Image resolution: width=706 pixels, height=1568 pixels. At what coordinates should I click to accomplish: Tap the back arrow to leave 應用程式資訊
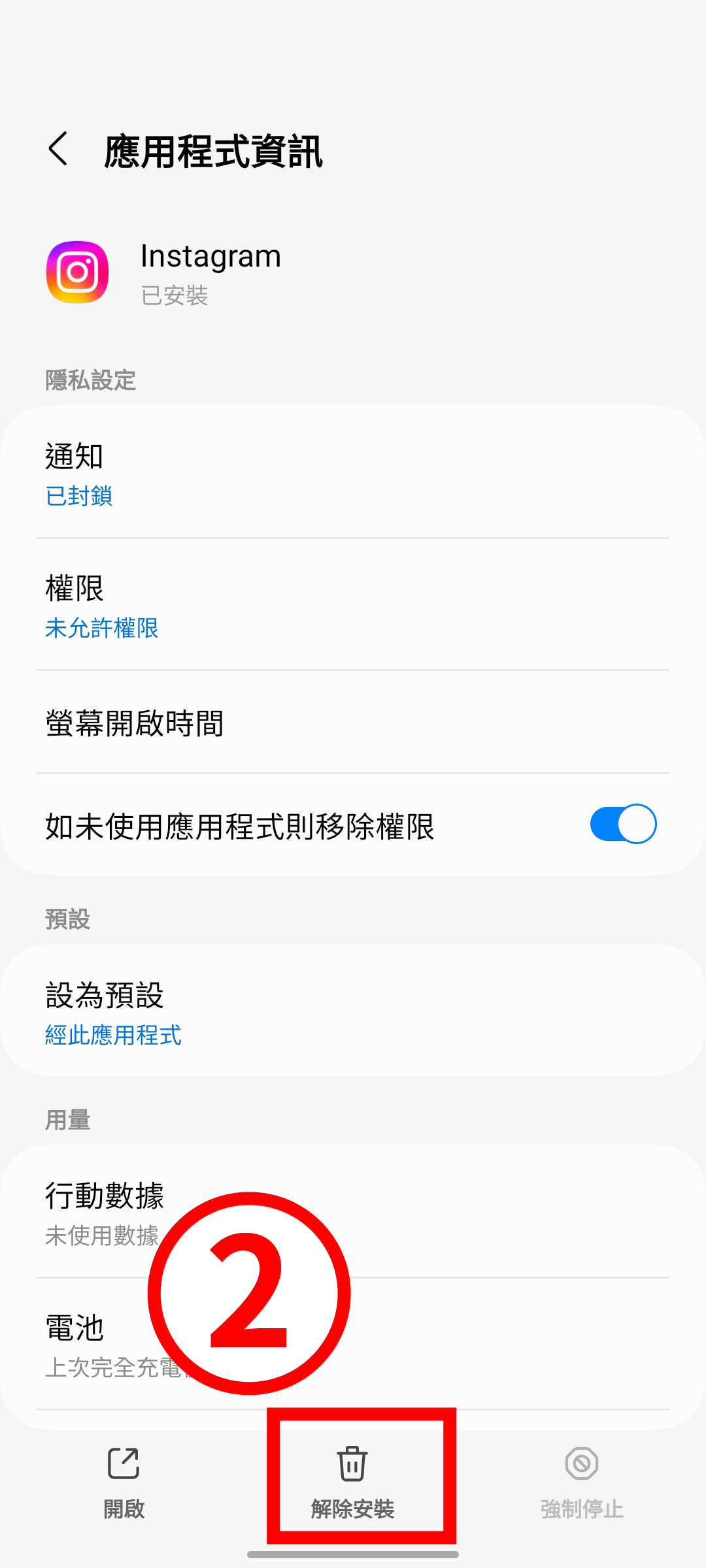[x=58, y=149]
